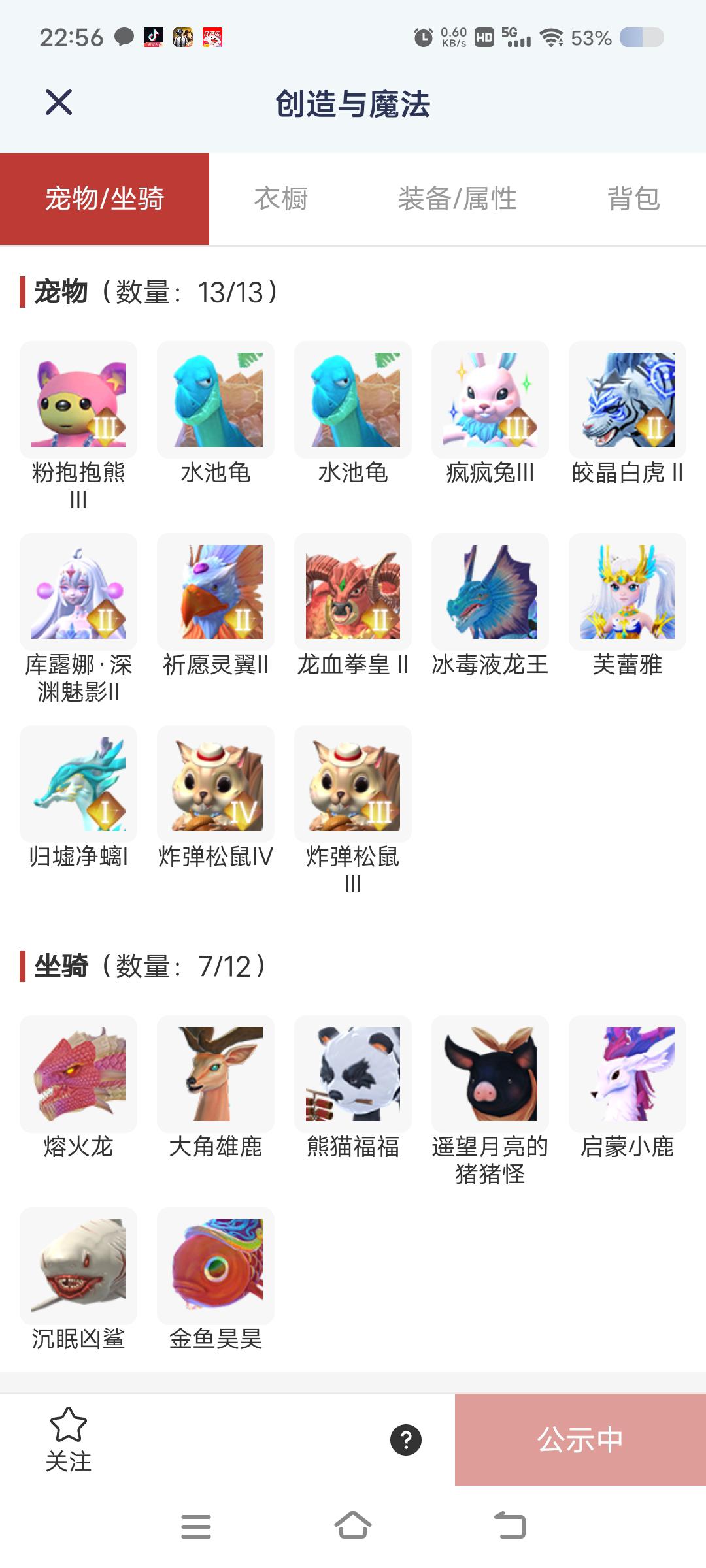
Task: View the 粉抱抱熊III pet
Action: pos(78,400)
